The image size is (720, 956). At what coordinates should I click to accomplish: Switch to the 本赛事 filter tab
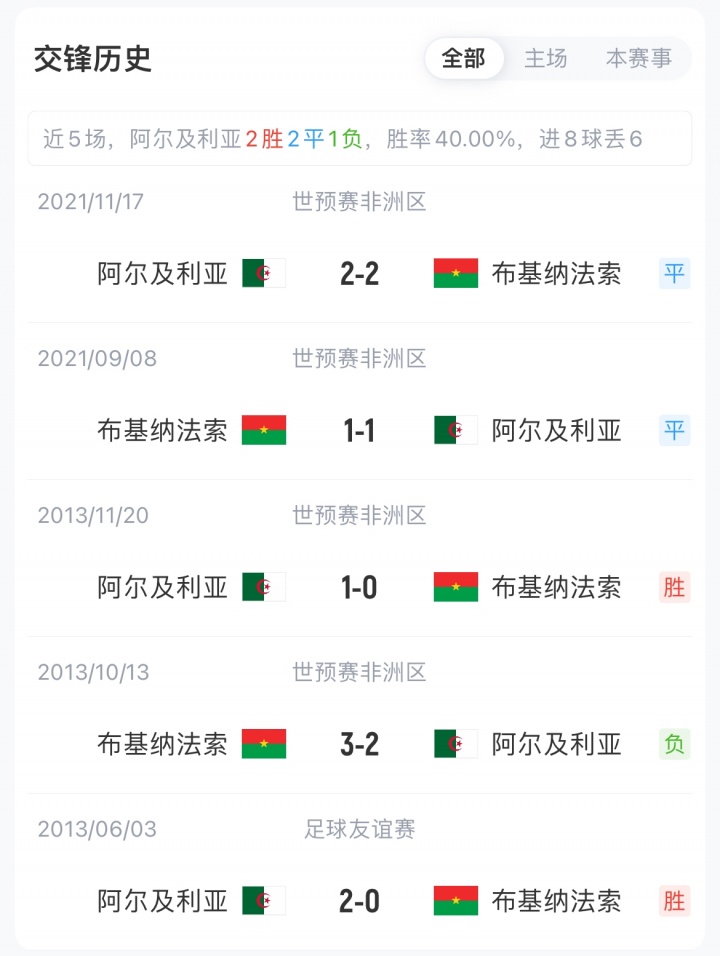639,58
